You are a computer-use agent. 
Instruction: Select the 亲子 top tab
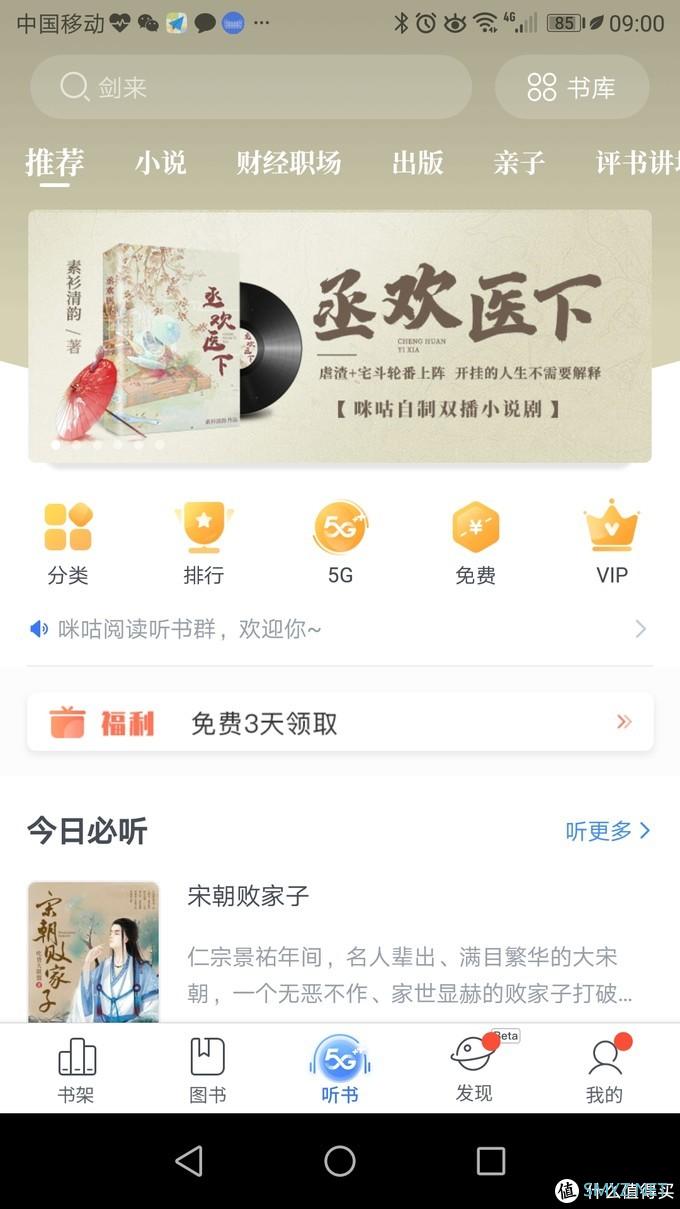coord(519,162)
